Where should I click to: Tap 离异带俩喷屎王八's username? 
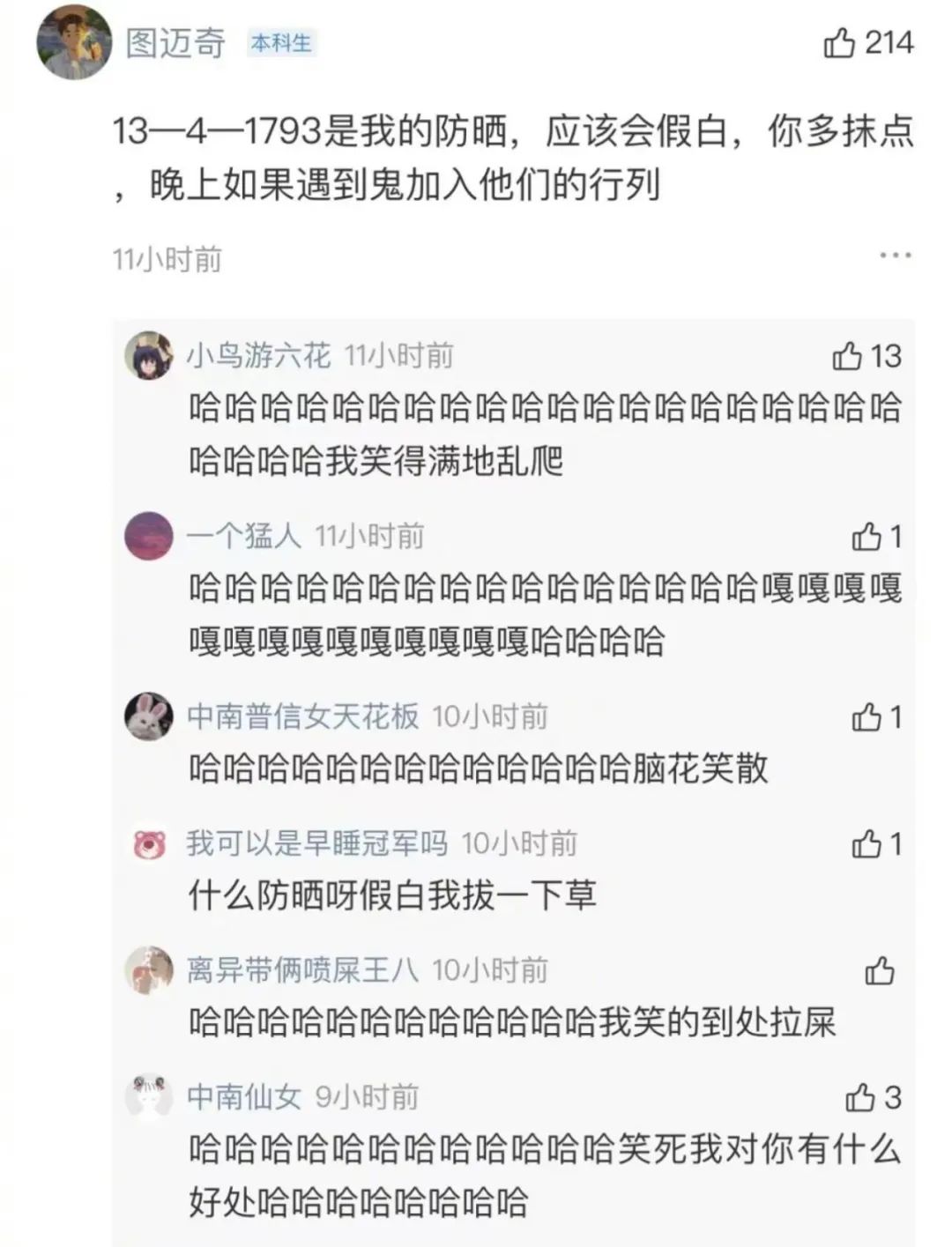click(302, 970)
